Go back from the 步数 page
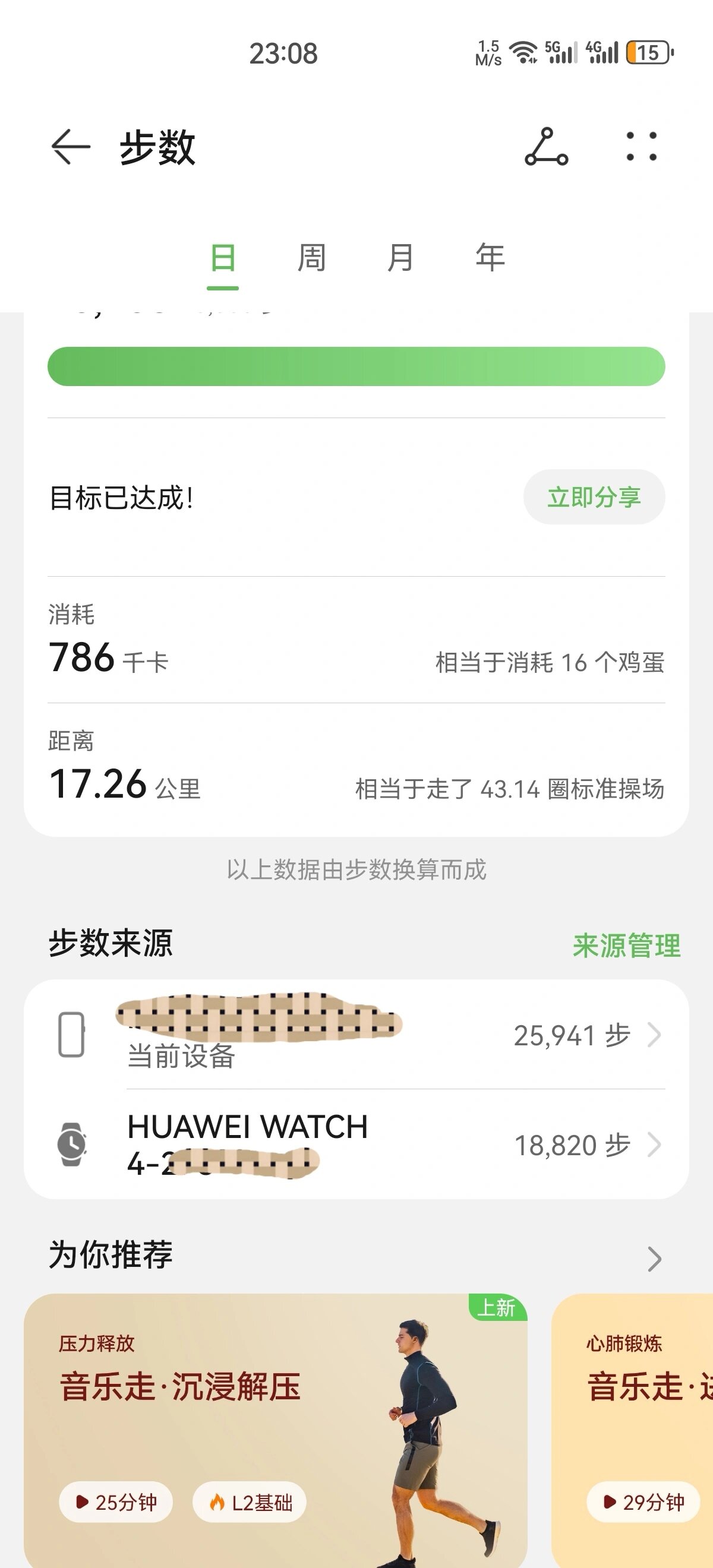The height and width of the screenshot is (1568, 713). [70, 147]
